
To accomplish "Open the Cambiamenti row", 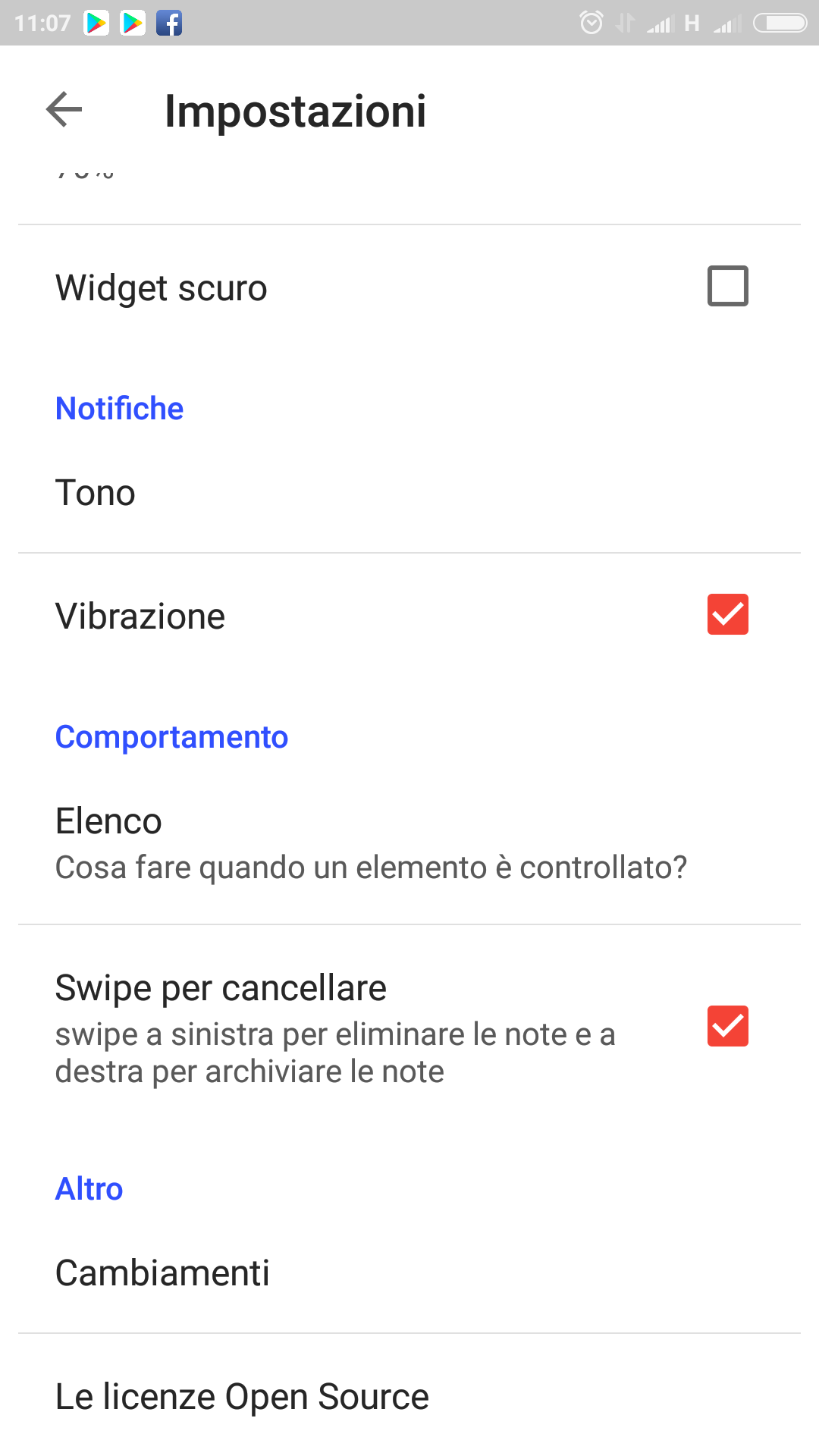I will coord(409,1272).
